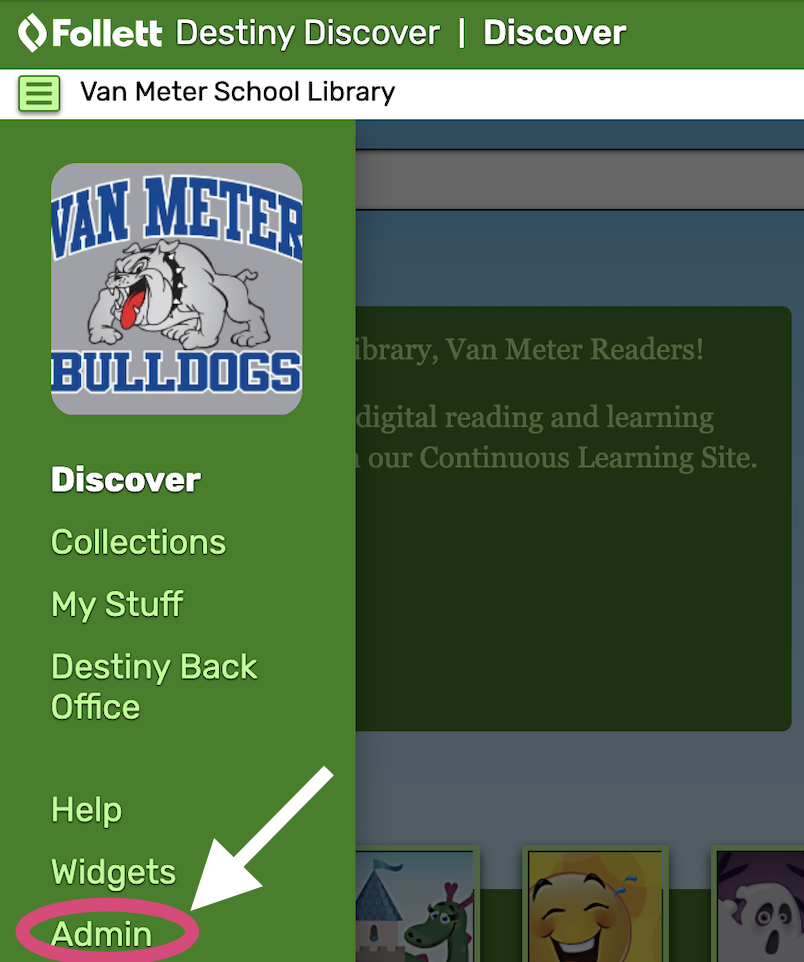Open the Help menu item

[86, 810]
